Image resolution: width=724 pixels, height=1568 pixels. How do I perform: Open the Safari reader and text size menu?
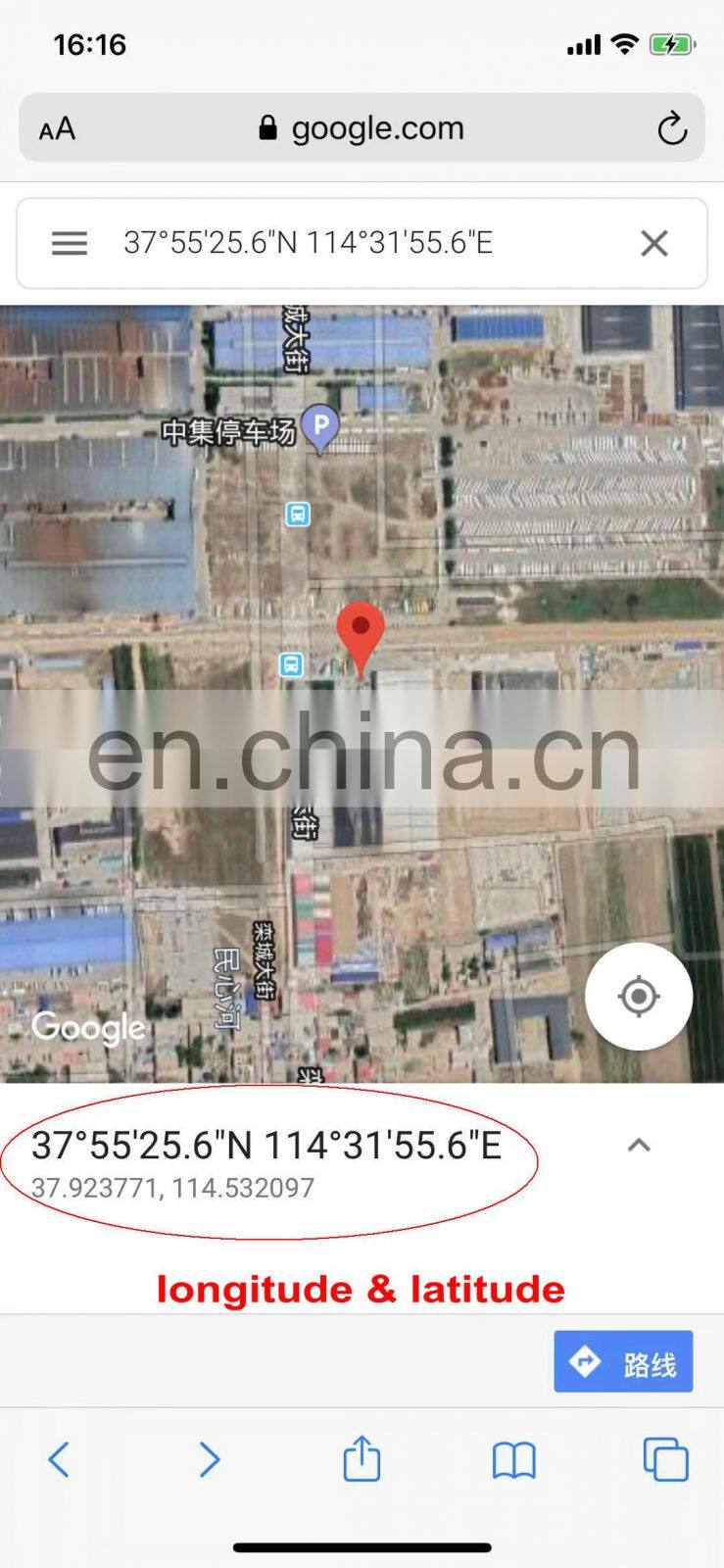pos(57,128)
